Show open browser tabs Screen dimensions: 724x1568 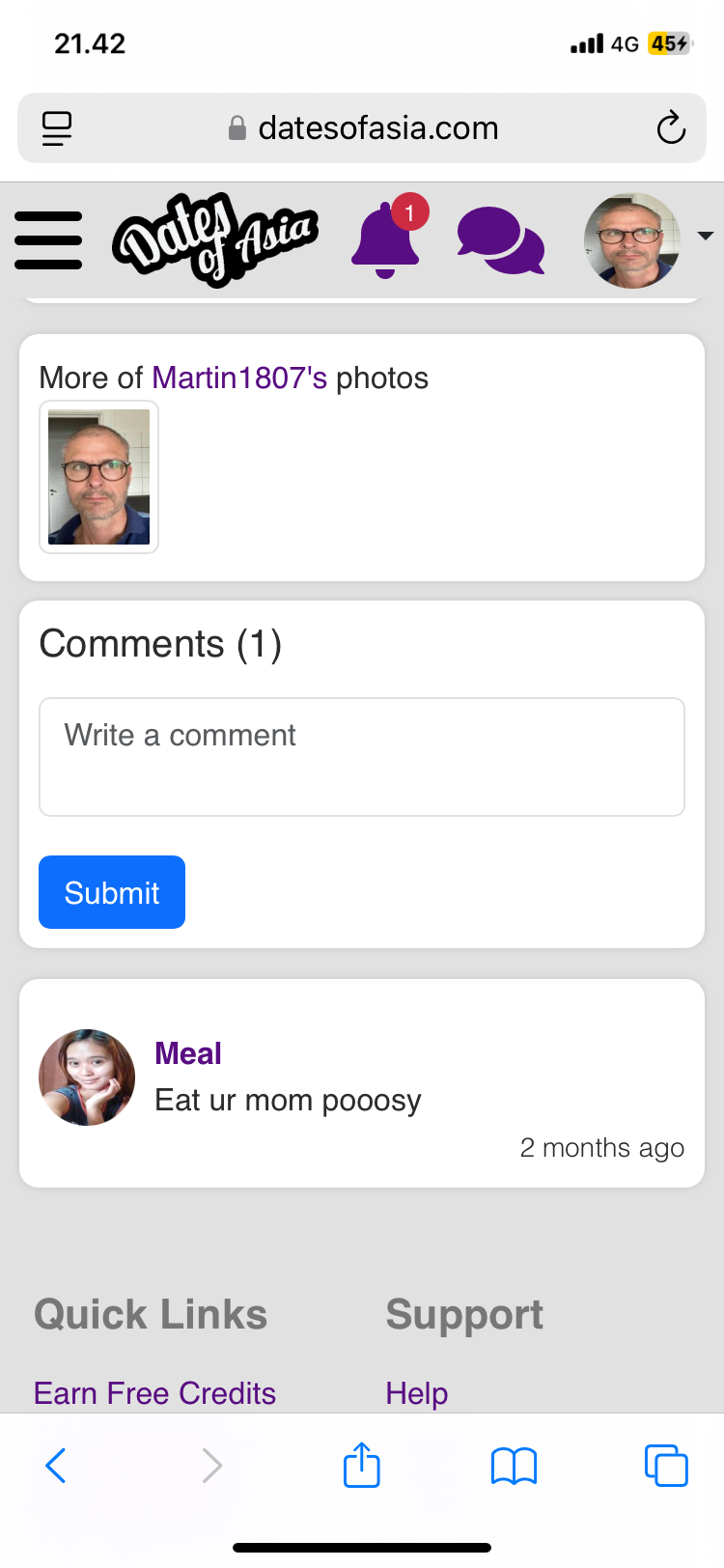[x=666, y=1466]
